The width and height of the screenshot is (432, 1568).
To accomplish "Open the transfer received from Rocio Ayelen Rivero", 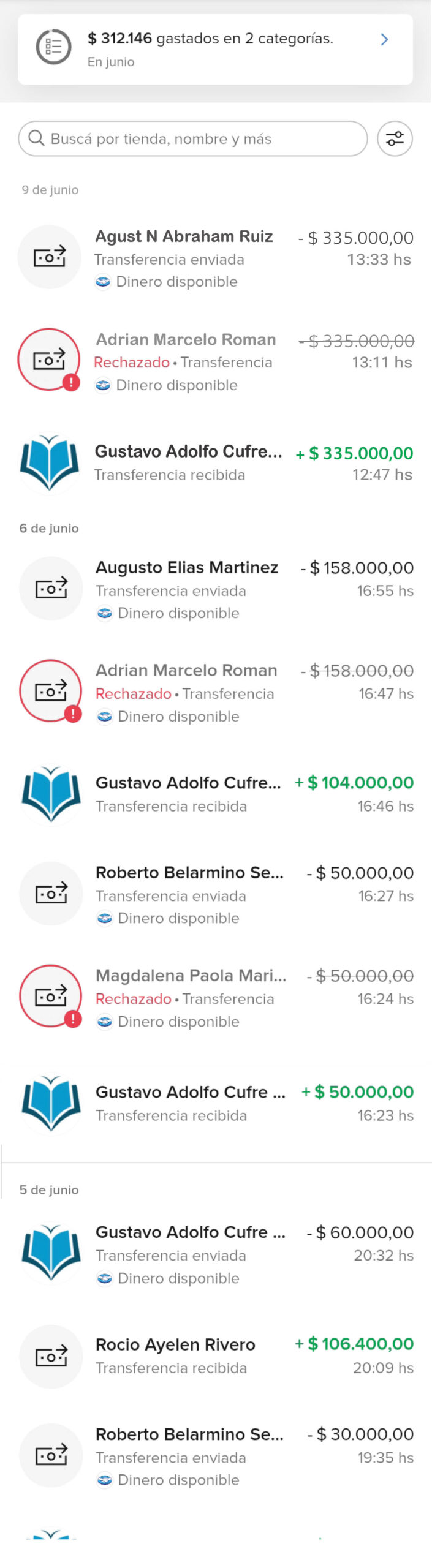I will coord(215,1355).
